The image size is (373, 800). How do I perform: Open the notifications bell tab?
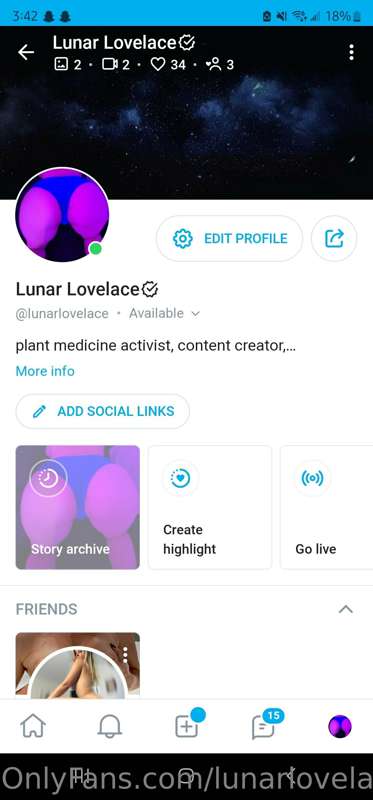tap(110, 726)
